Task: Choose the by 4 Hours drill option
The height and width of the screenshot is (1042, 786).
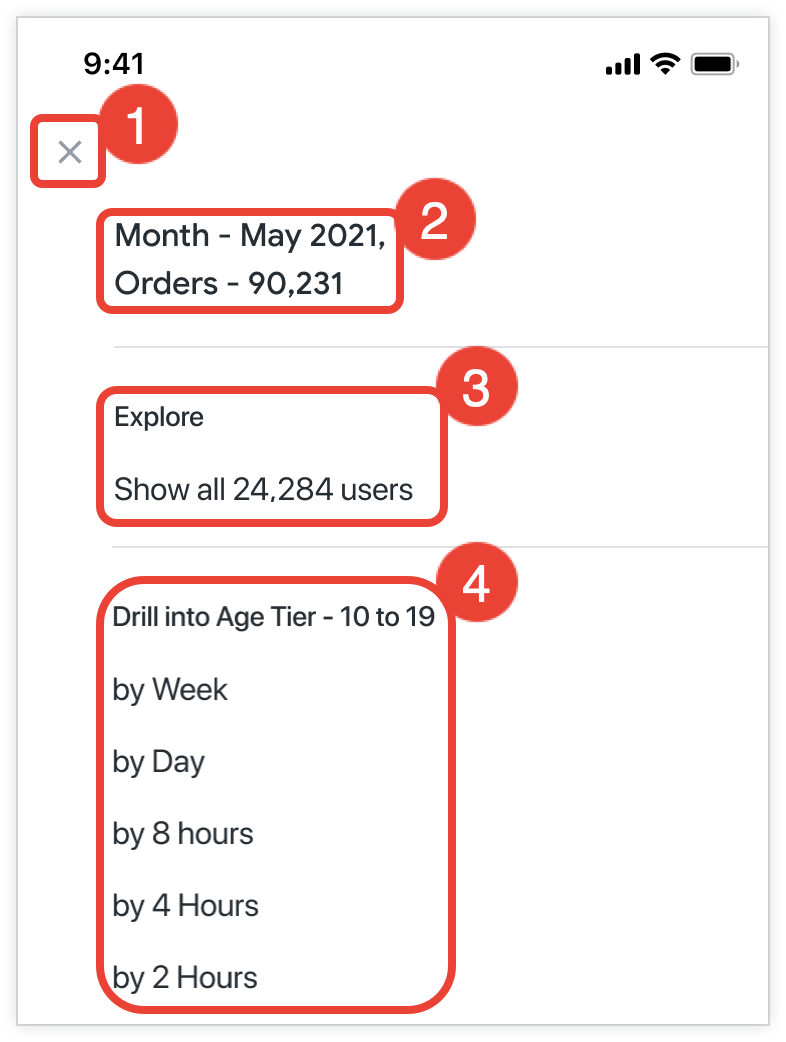Action: (x=186, y=906)
